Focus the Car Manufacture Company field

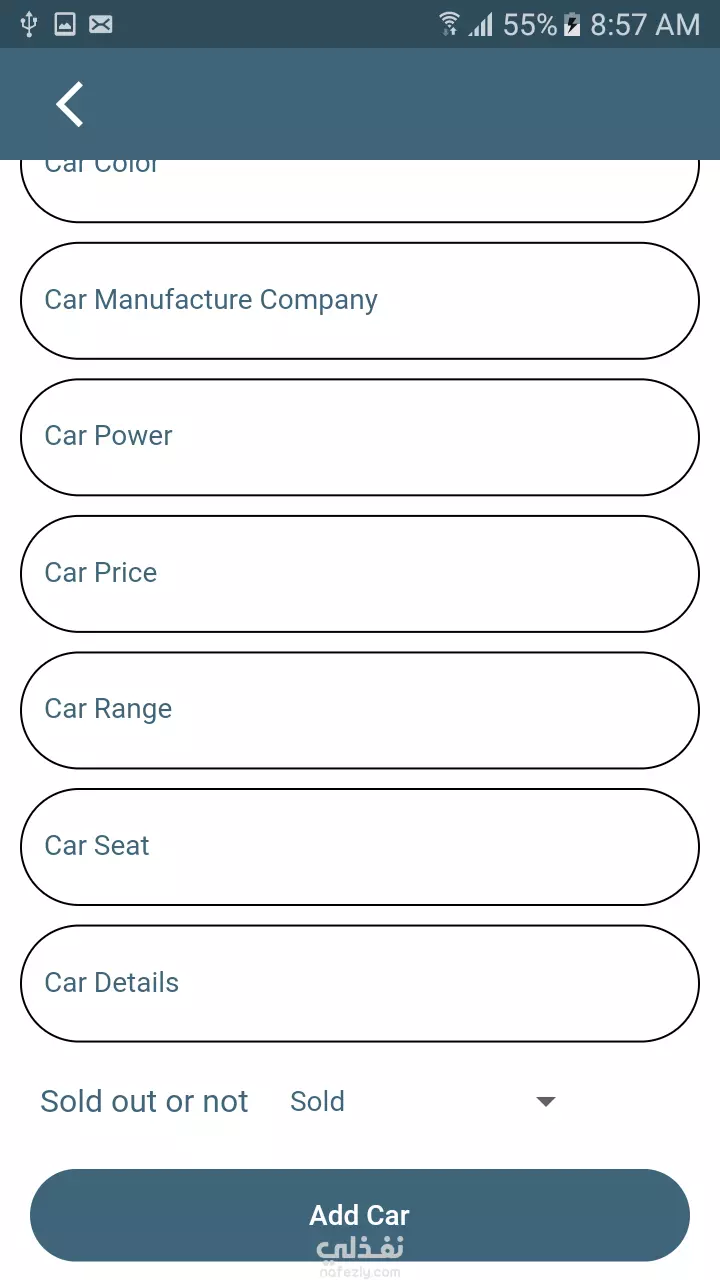[360, 301]
